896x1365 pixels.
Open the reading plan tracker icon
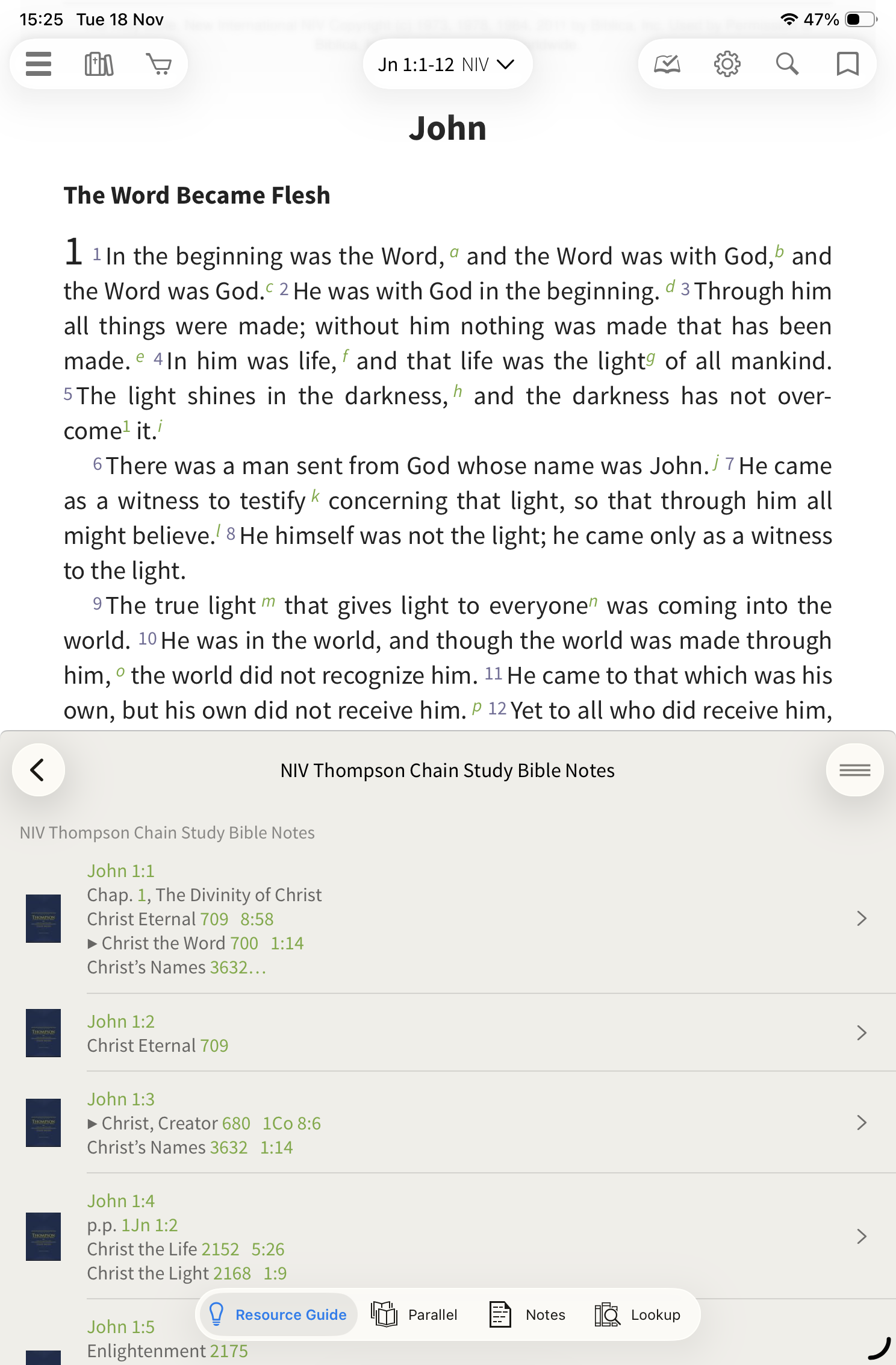coord(667,64)
